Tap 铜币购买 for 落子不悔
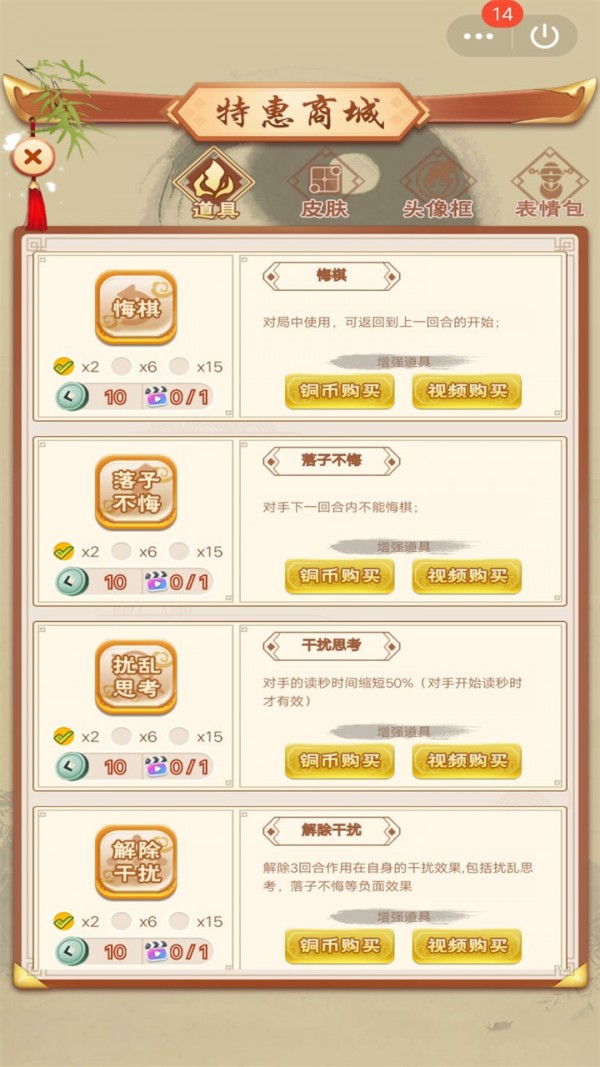The width and height of the screenshot is (600, 1067). [x=339, y=576]
